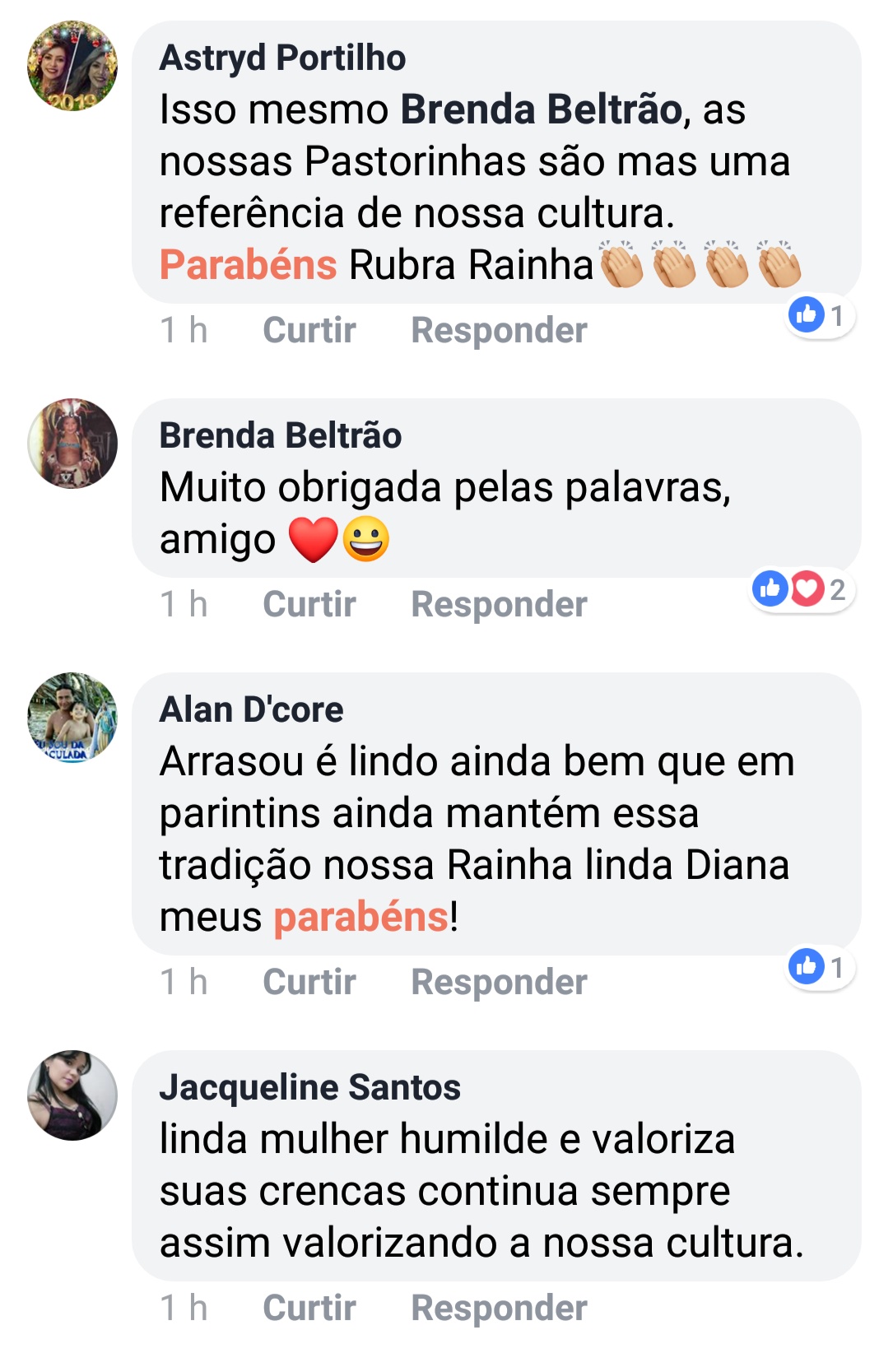Open tagged name Brenda Beltrão in Astryd's comment
This screenshot has height=1372, width=879.
tap(542, 109)
